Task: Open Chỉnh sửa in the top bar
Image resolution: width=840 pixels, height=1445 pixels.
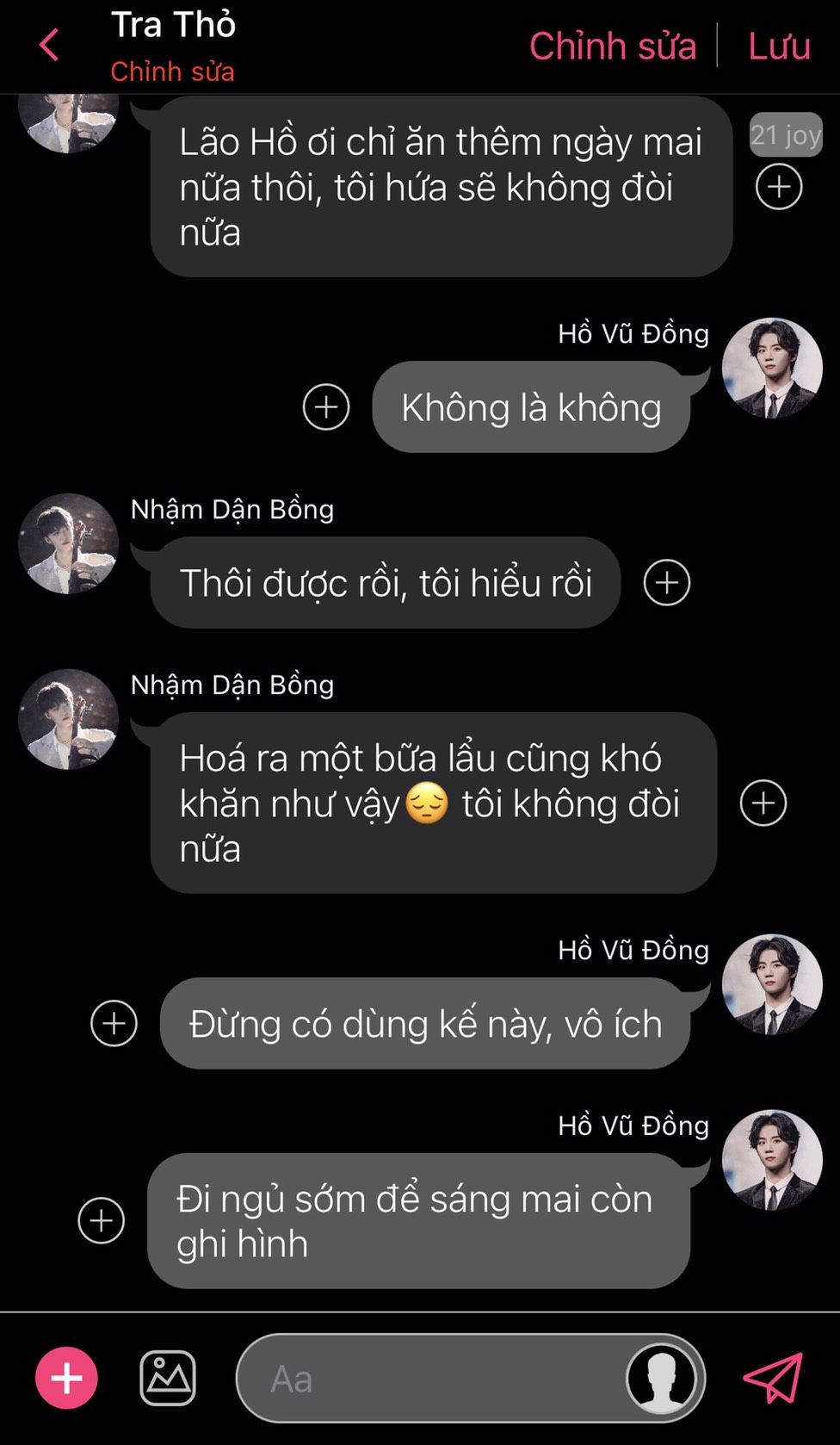Action: tap(612, 47)
